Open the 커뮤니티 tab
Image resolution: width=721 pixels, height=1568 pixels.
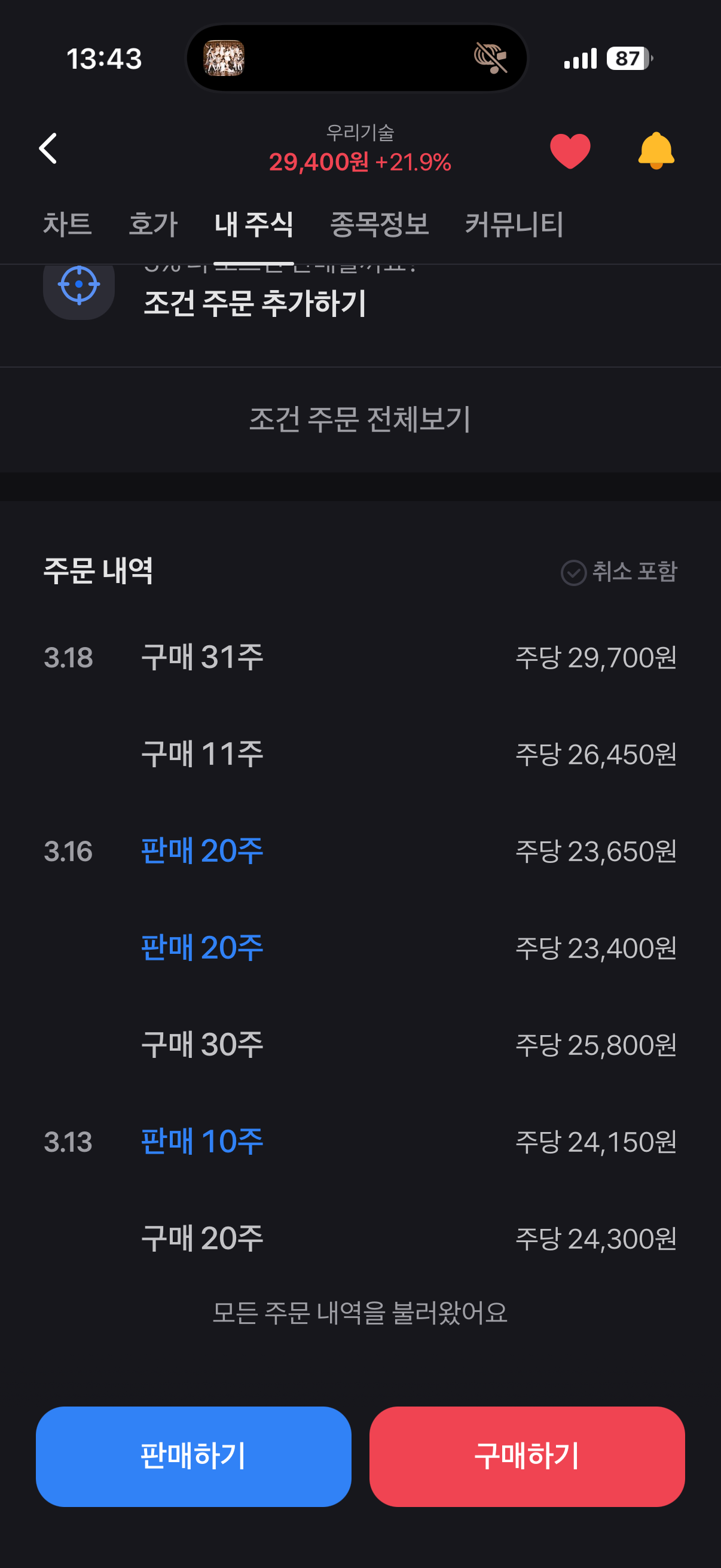[x=514, y=224]
